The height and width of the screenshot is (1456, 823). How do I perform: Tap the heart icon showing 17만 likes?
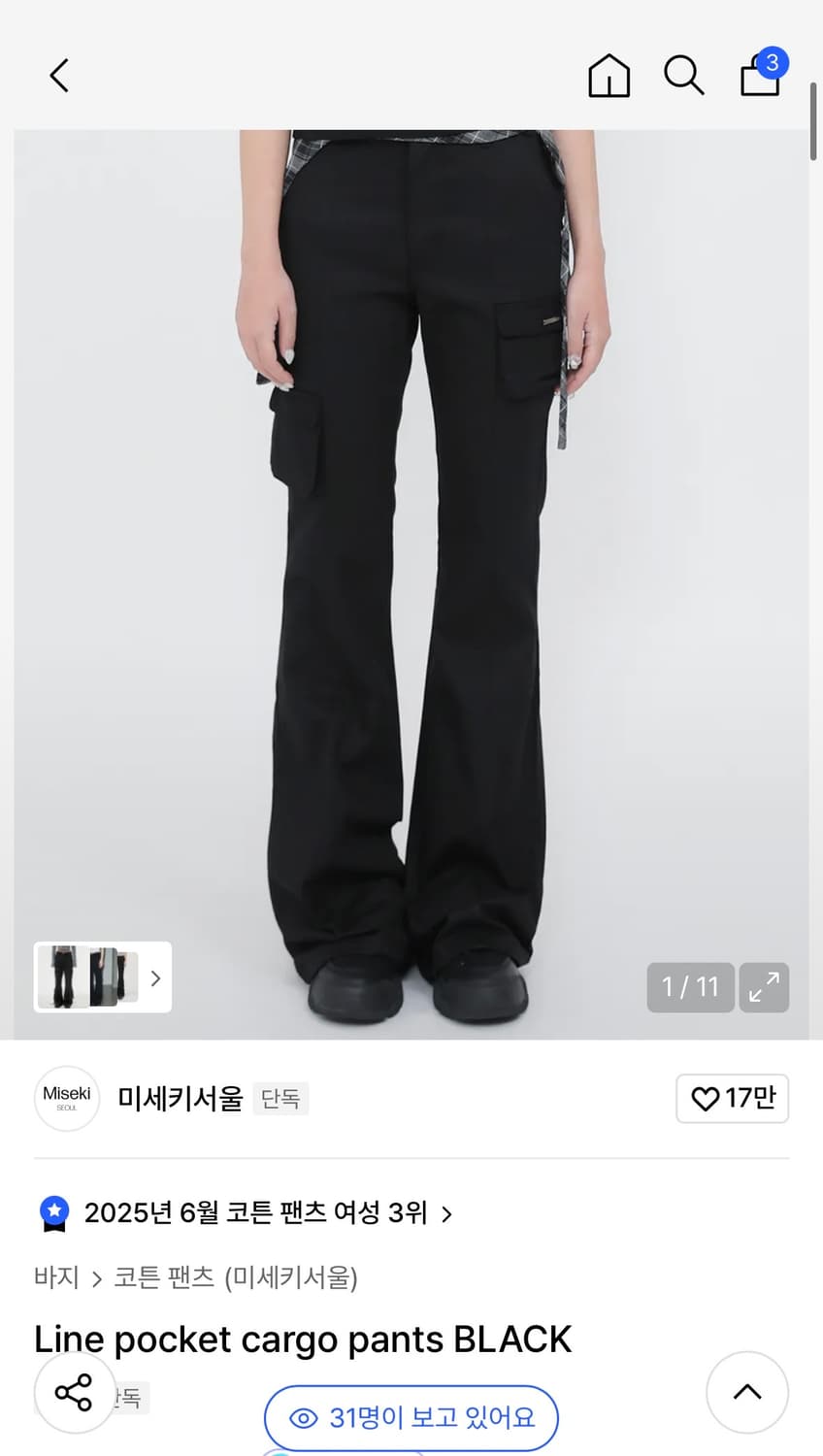732,1098
